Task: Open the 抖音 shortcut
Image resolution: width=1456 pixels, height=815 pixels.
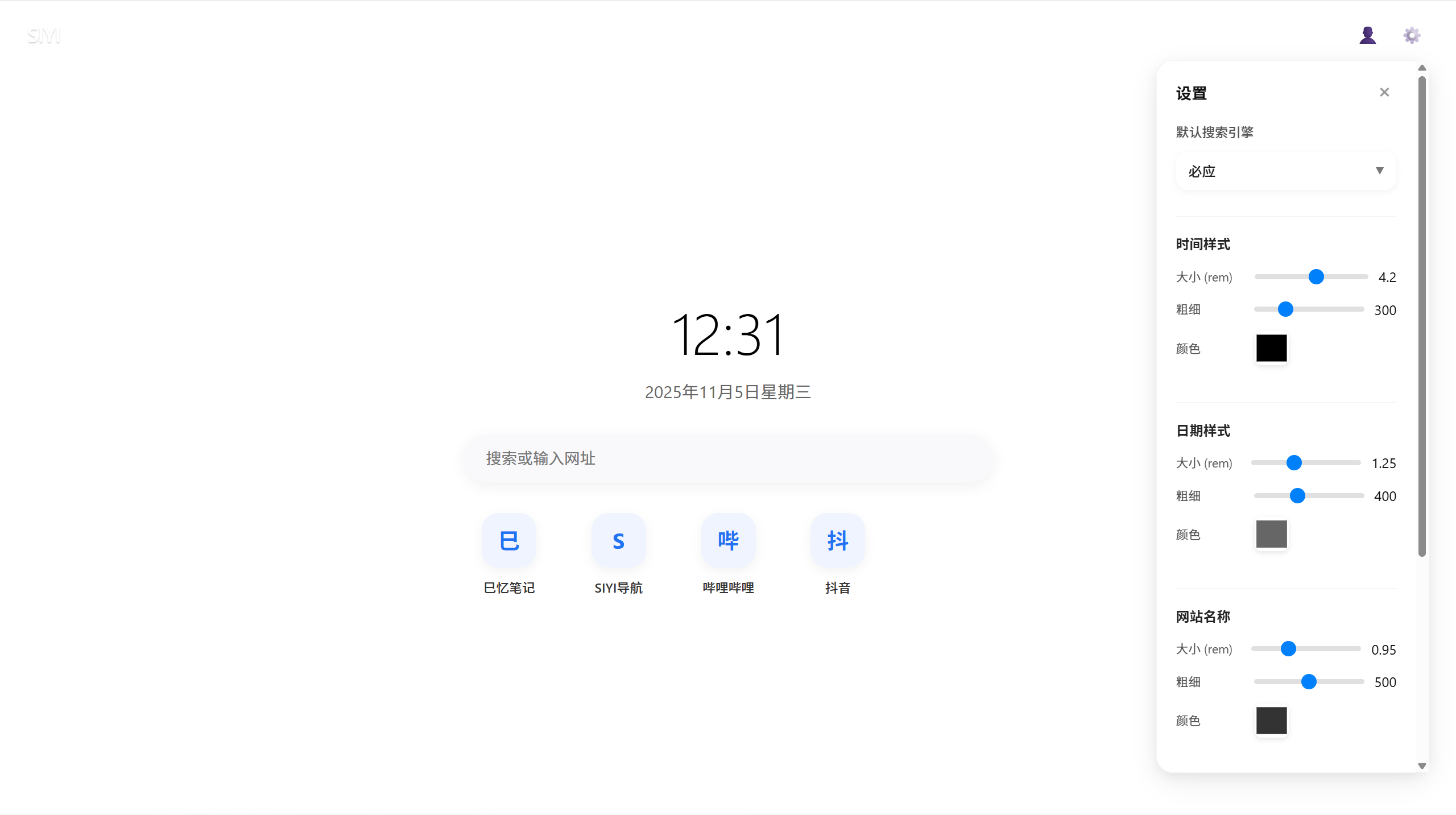Action: pyautogui.click(x=837, y=541)
